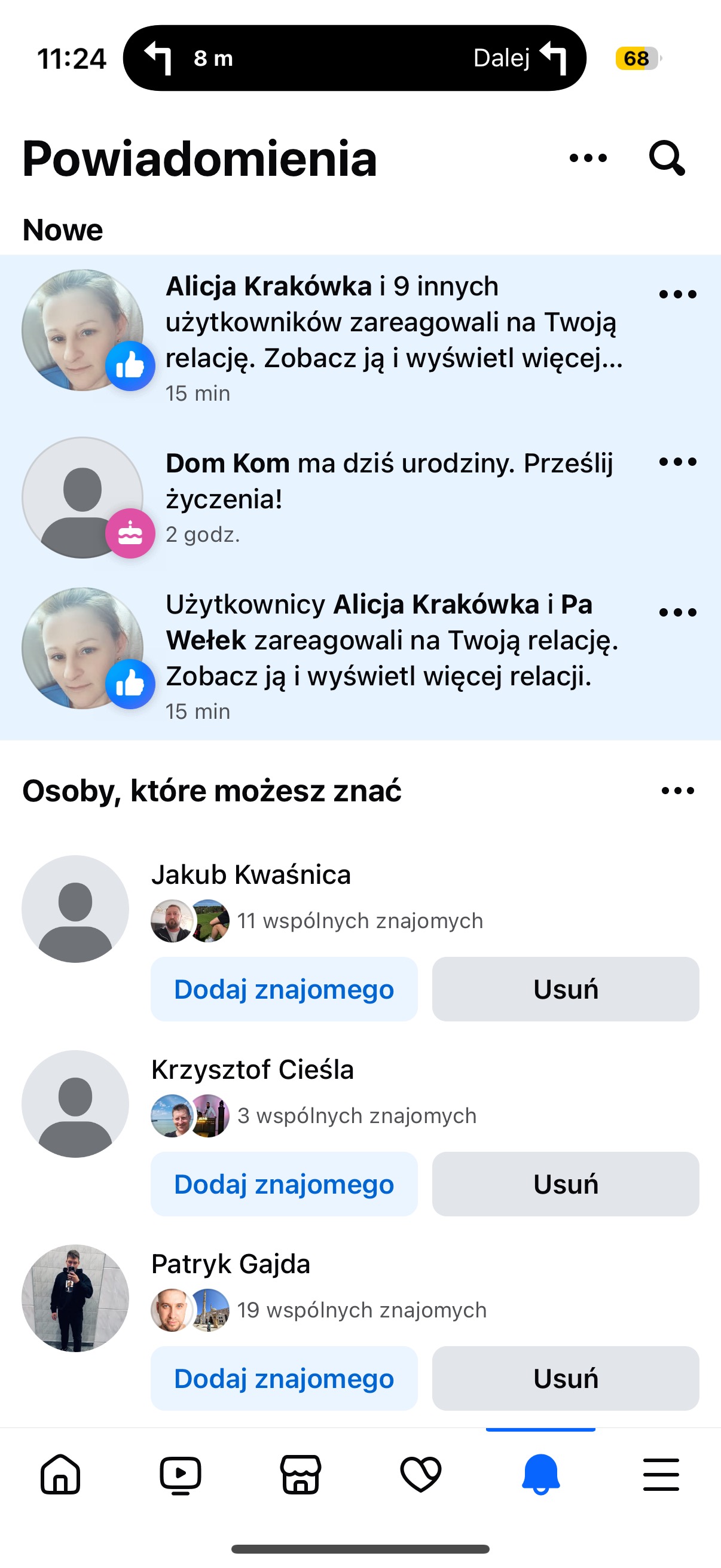Go to the Home feed tab
This screenshot has height=1568, width=721.
pos(60,1474)
